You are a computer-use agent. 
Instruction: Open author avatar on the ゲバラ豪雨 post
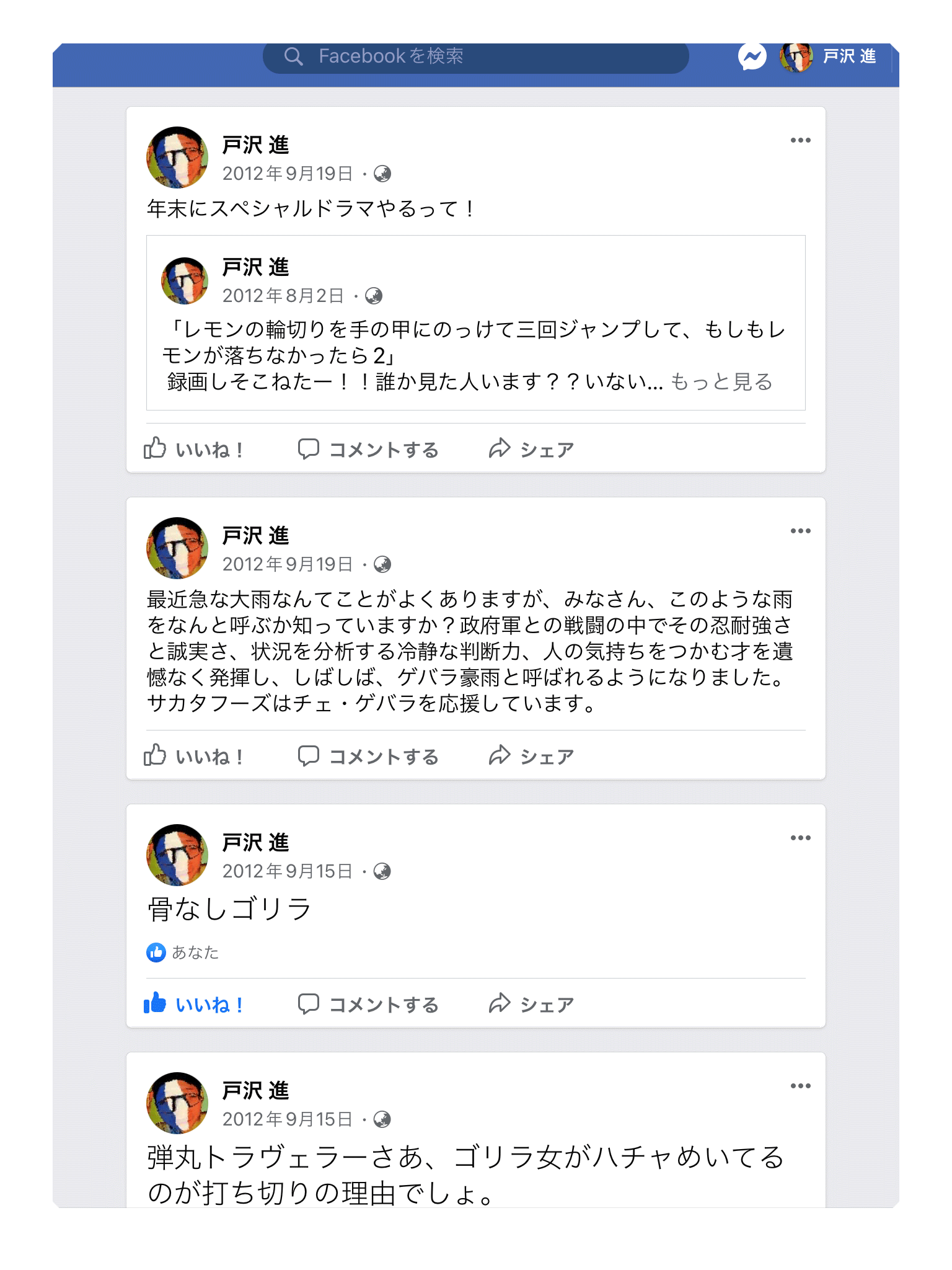(177, 548)
